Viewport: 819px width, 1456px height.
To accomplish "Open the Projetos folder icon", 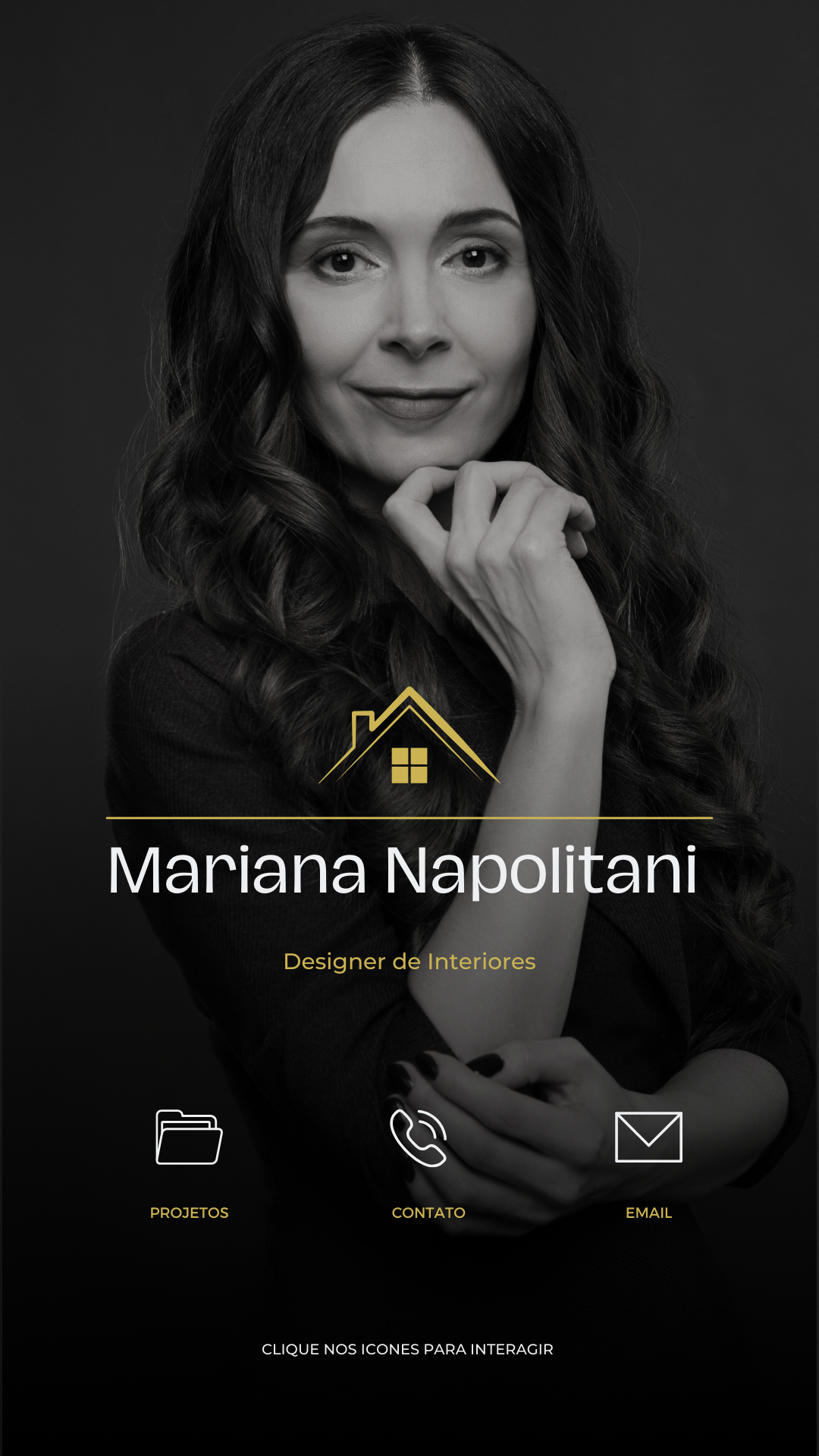I will 189,1137.
